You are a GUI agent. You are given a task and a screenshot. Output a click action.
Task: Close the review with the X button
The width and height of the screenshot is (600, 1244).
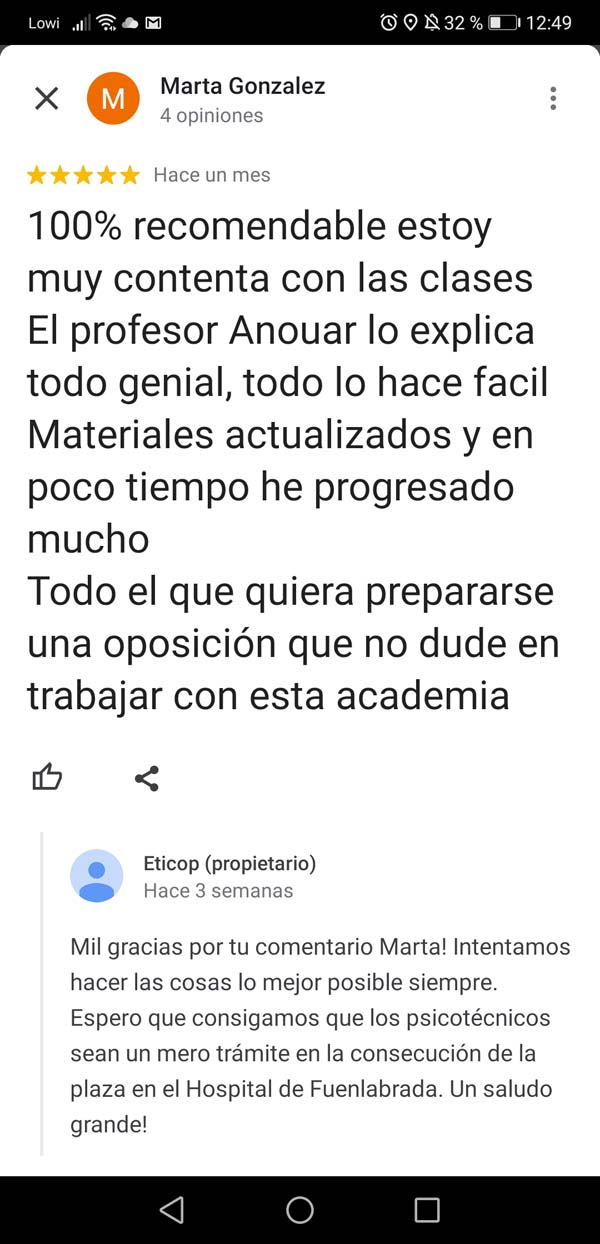click(x=47, y=98)
